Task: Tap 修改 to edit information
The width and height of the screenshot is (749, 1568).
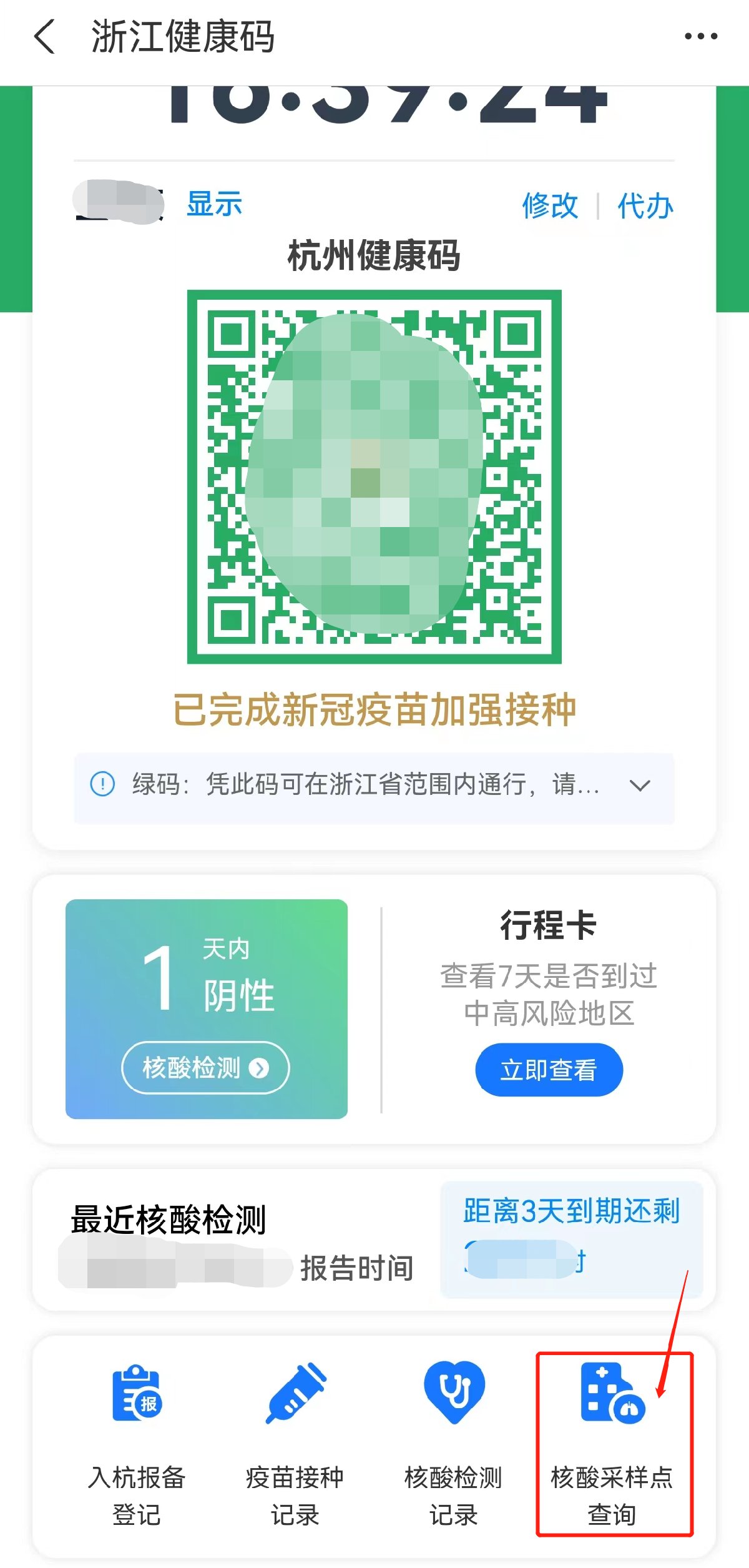Action: coord(550,205)
